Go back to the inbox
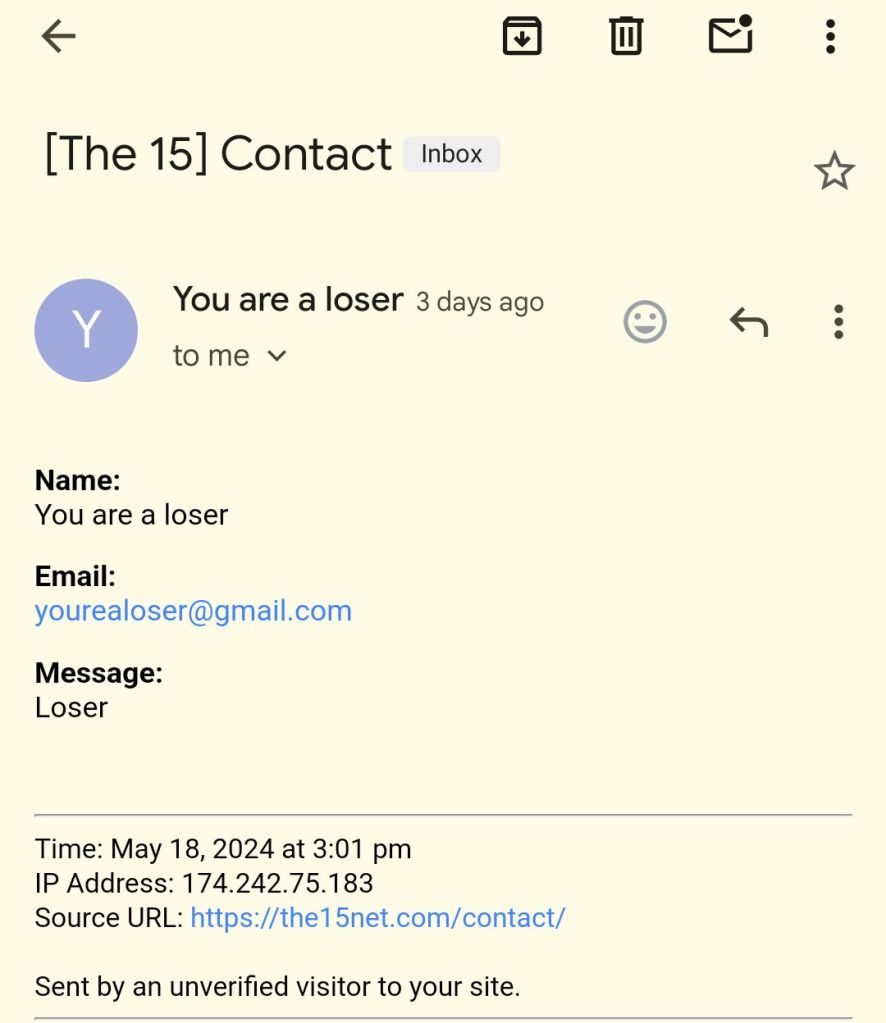886x1023 pixels. point(58,37)
